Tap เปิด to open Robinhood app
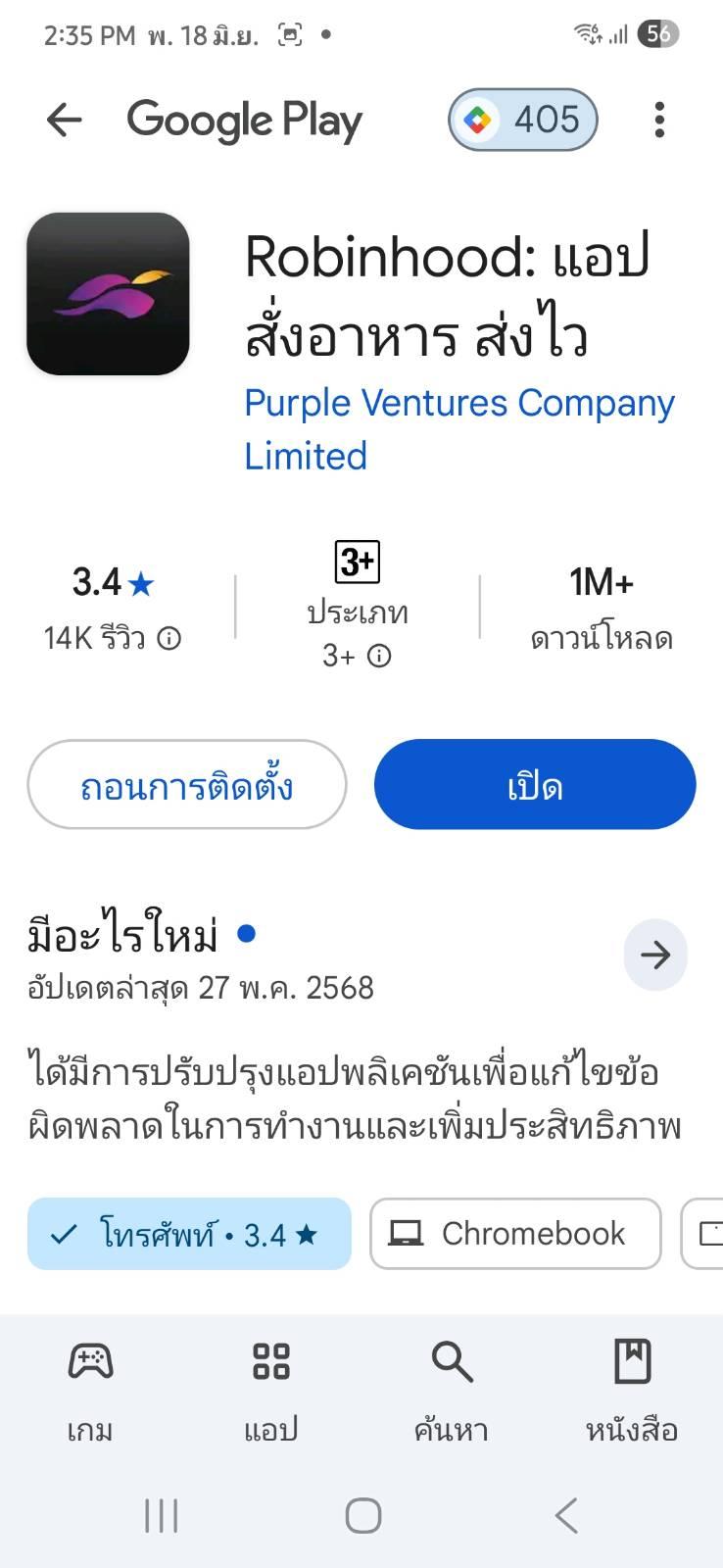 coord(535,785)
